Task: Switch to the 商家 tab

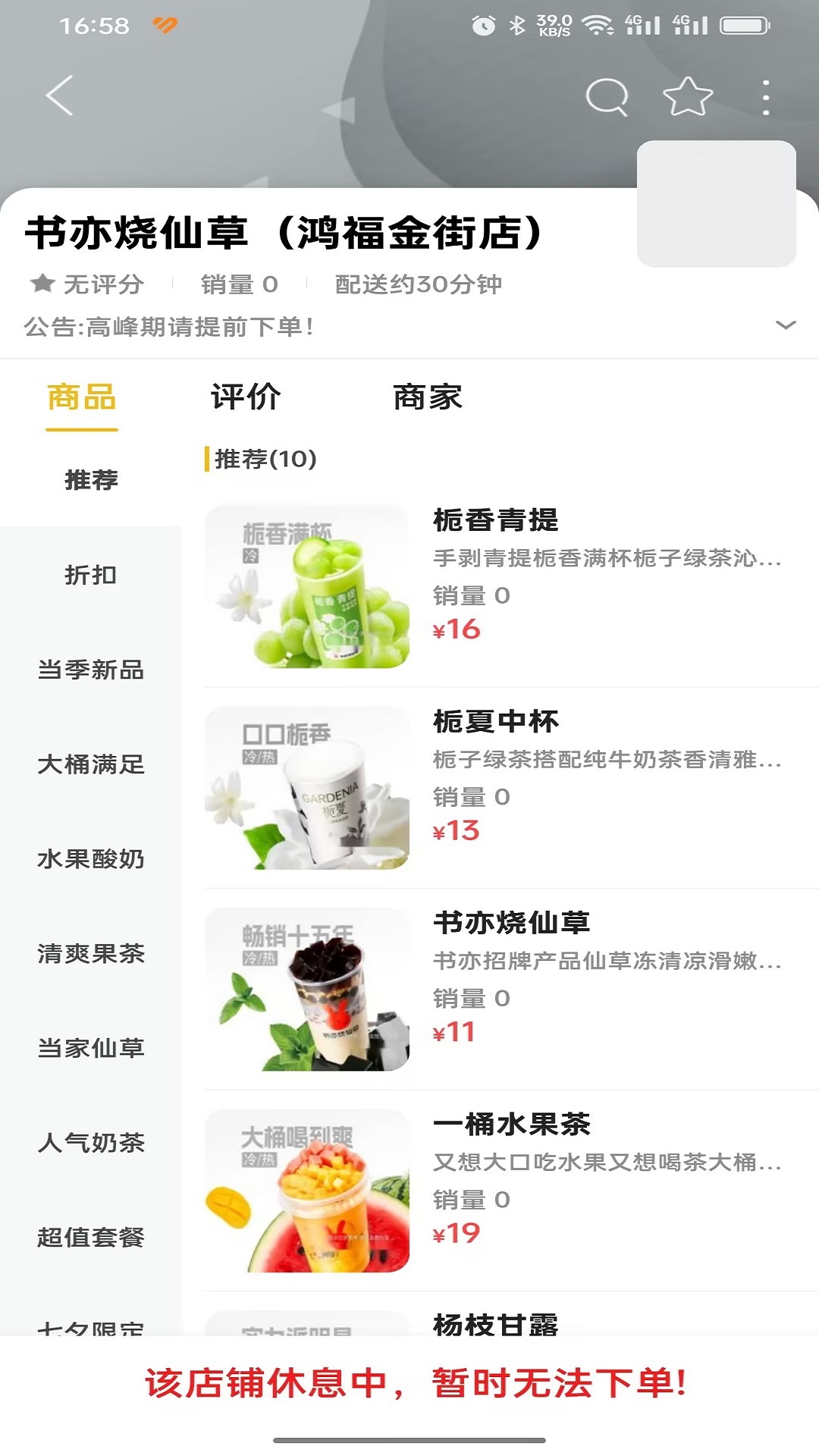Action: (x=427, y=397)
